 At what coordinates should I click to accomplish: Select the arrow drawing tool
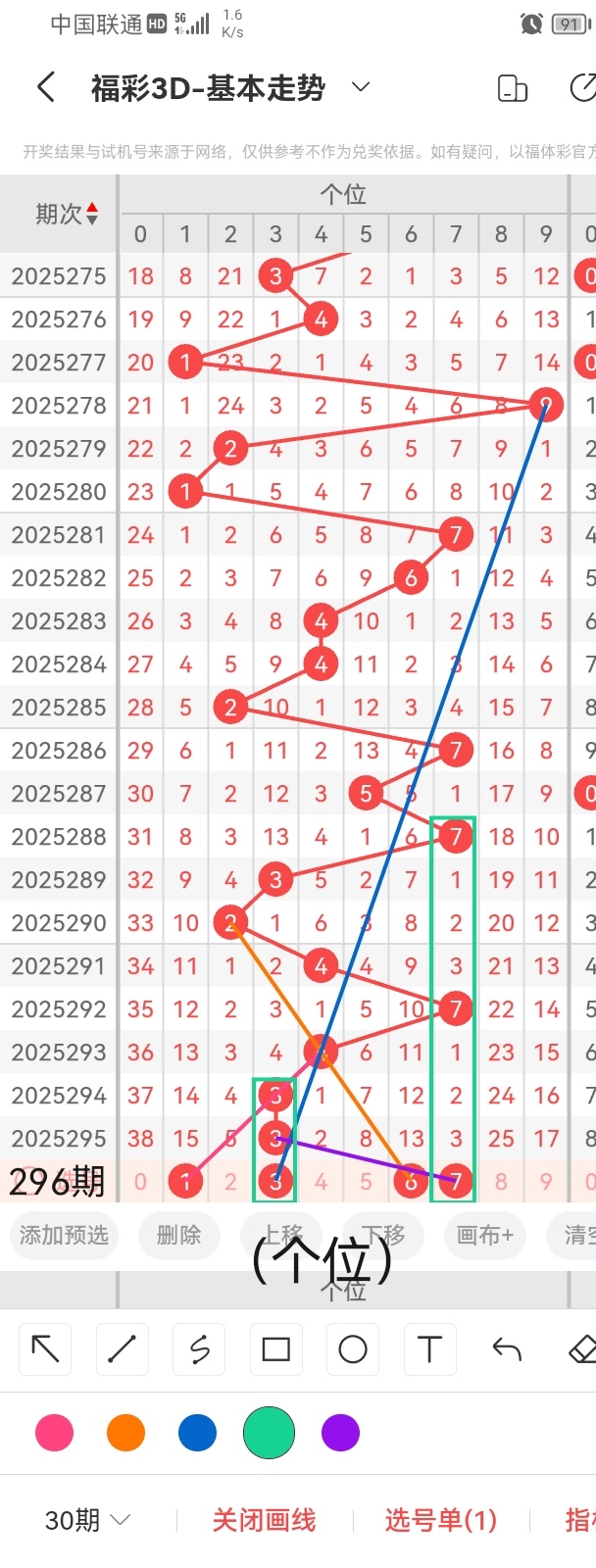[45, 1349]
